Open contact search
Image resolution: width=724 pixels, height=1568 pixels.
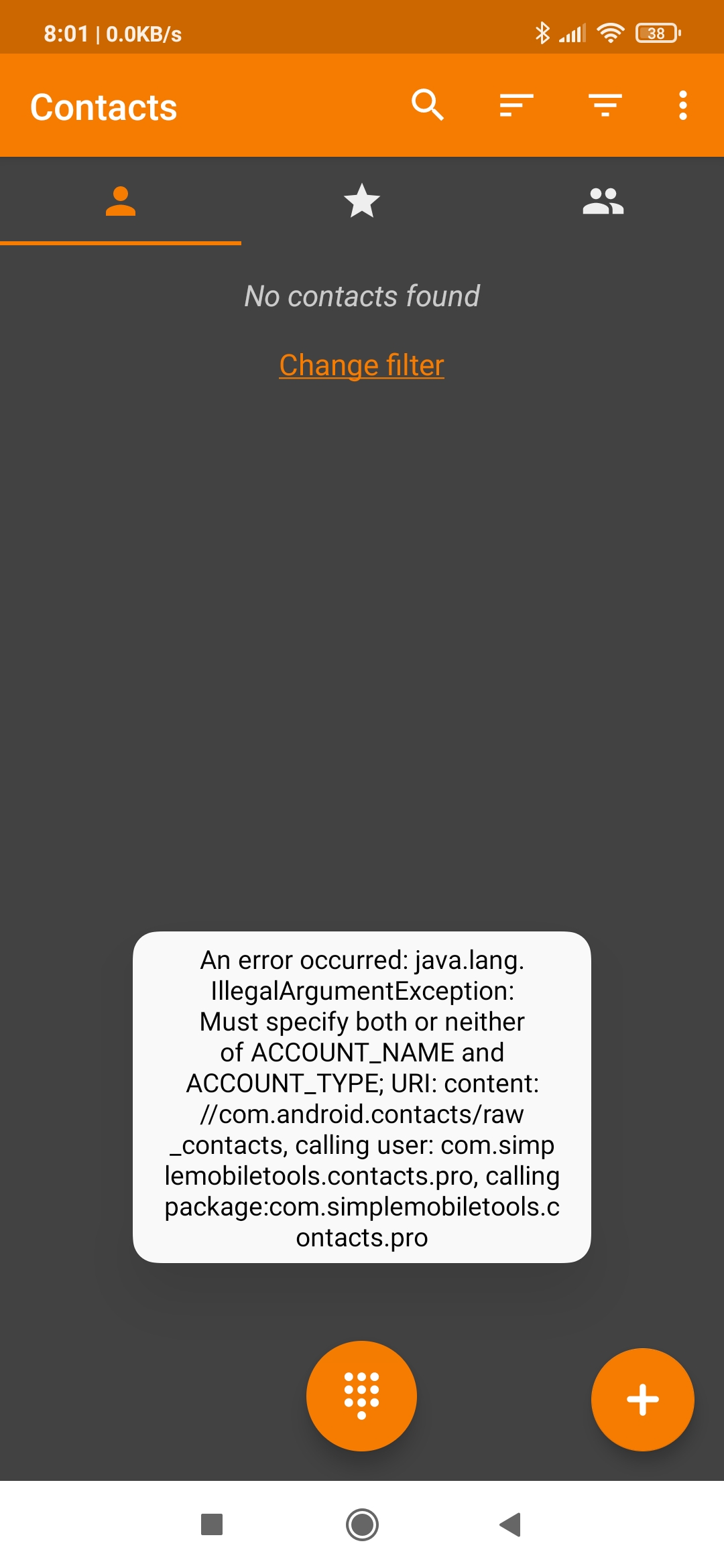(x=428, y=105)
